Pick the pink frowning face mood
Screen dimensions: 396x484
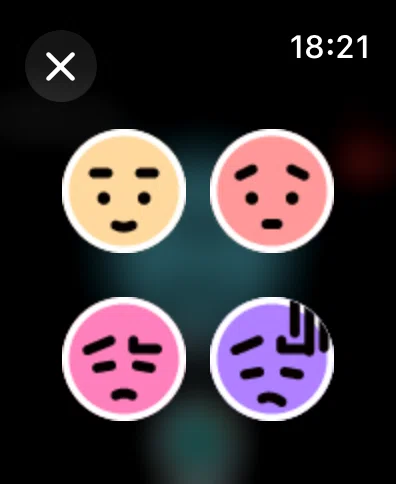pos(124,359)
